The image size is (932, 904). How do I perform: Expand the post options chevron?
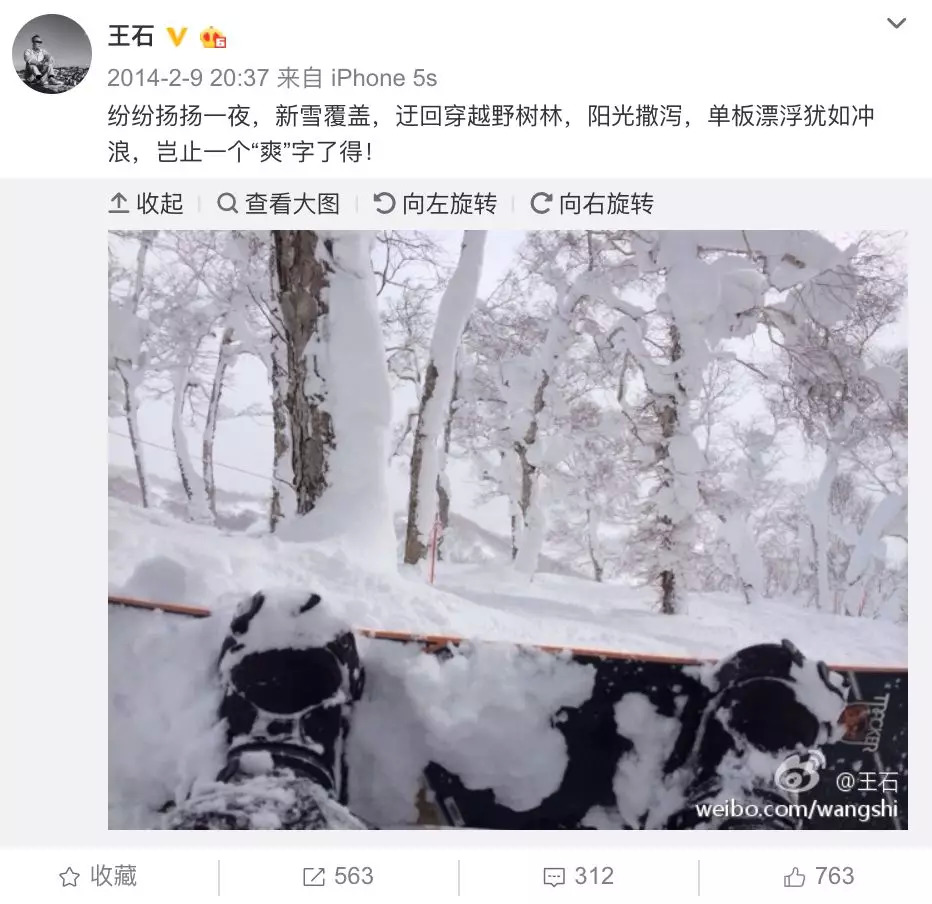coord(896,23)
